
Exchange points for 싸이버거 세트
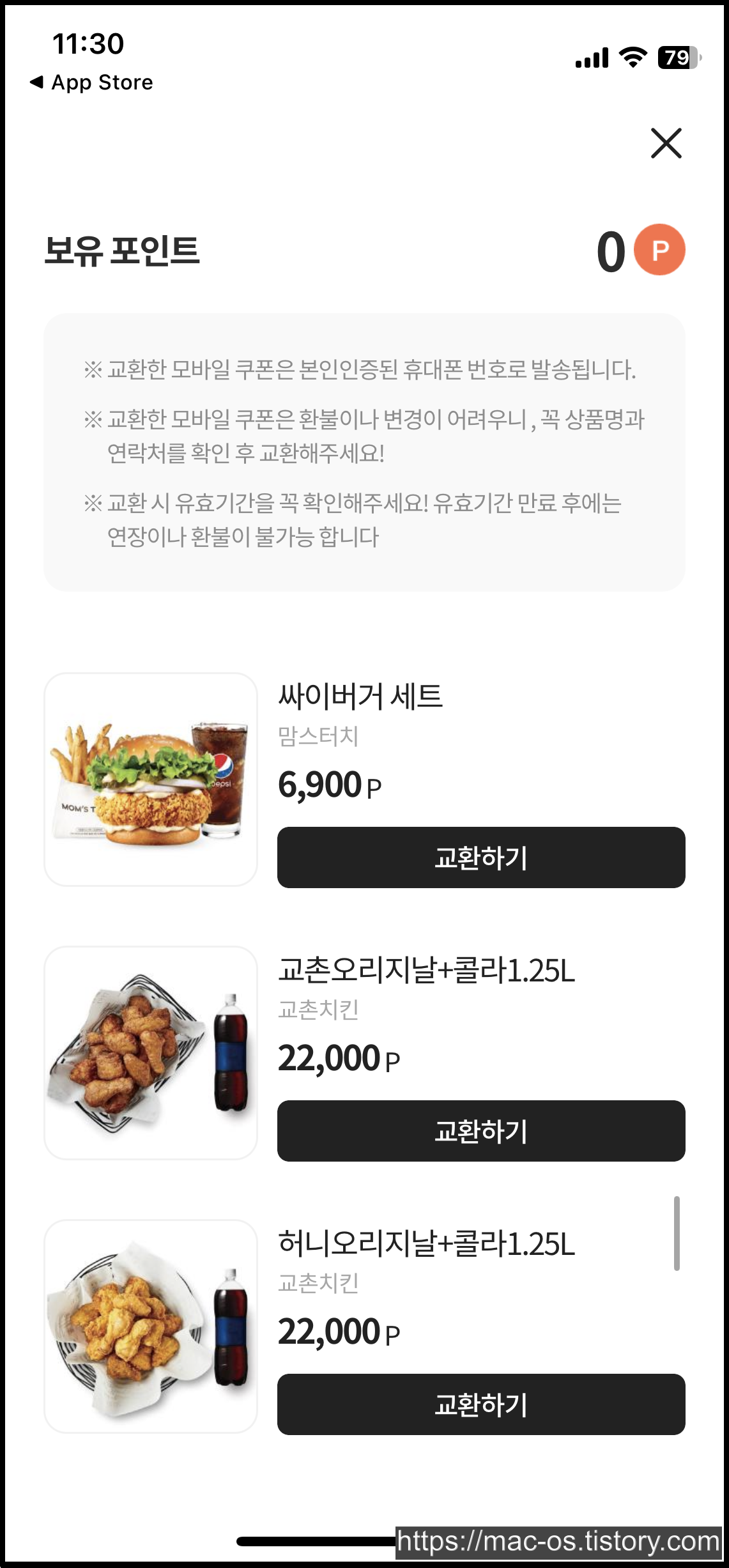(x=480, y=857)
